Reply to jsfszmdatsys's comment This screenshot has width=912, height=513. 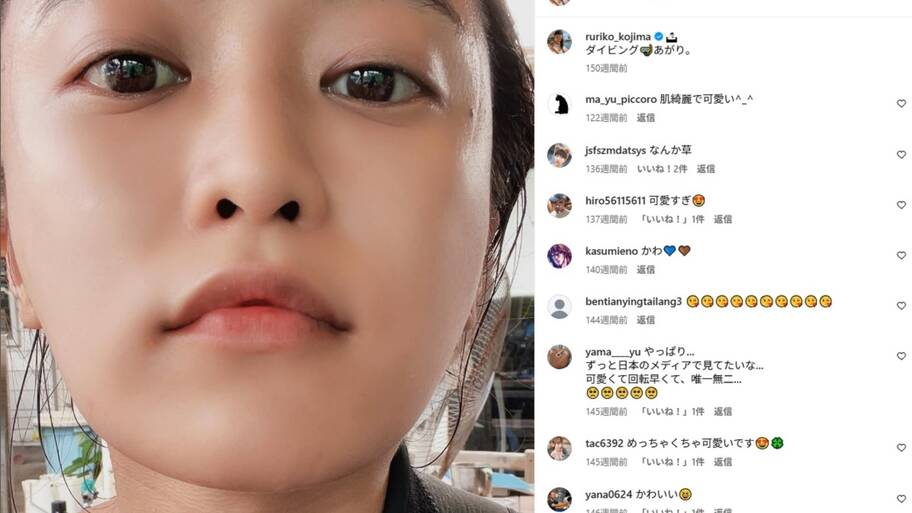[706, 169]
